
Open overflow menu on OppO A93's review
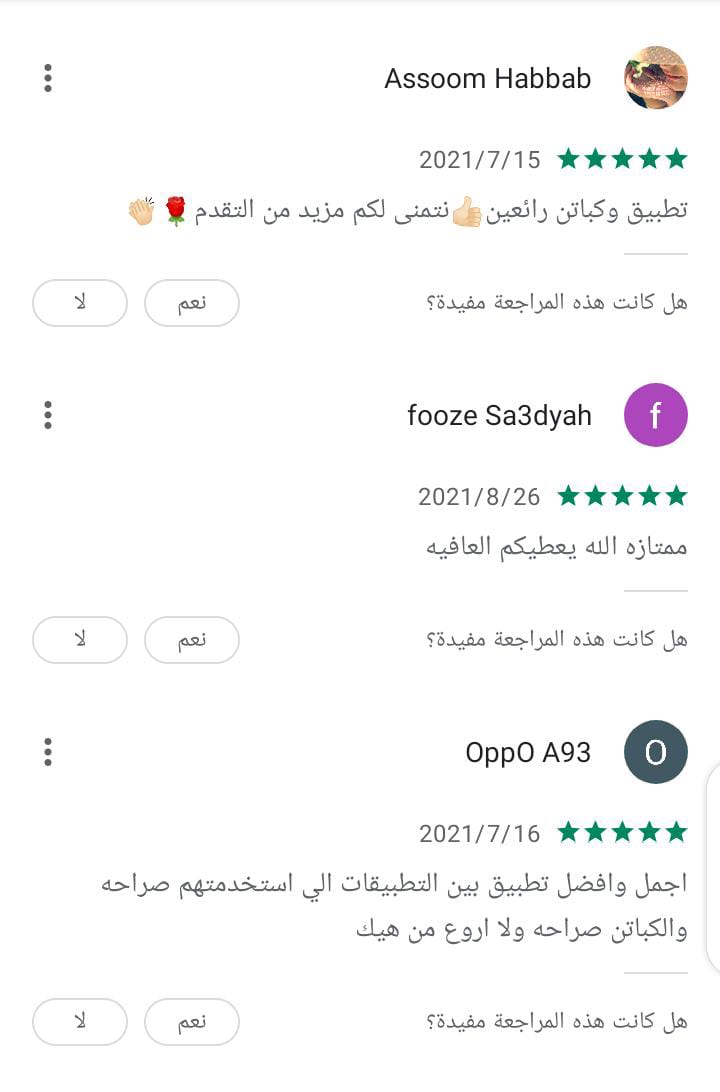(48, 752)
